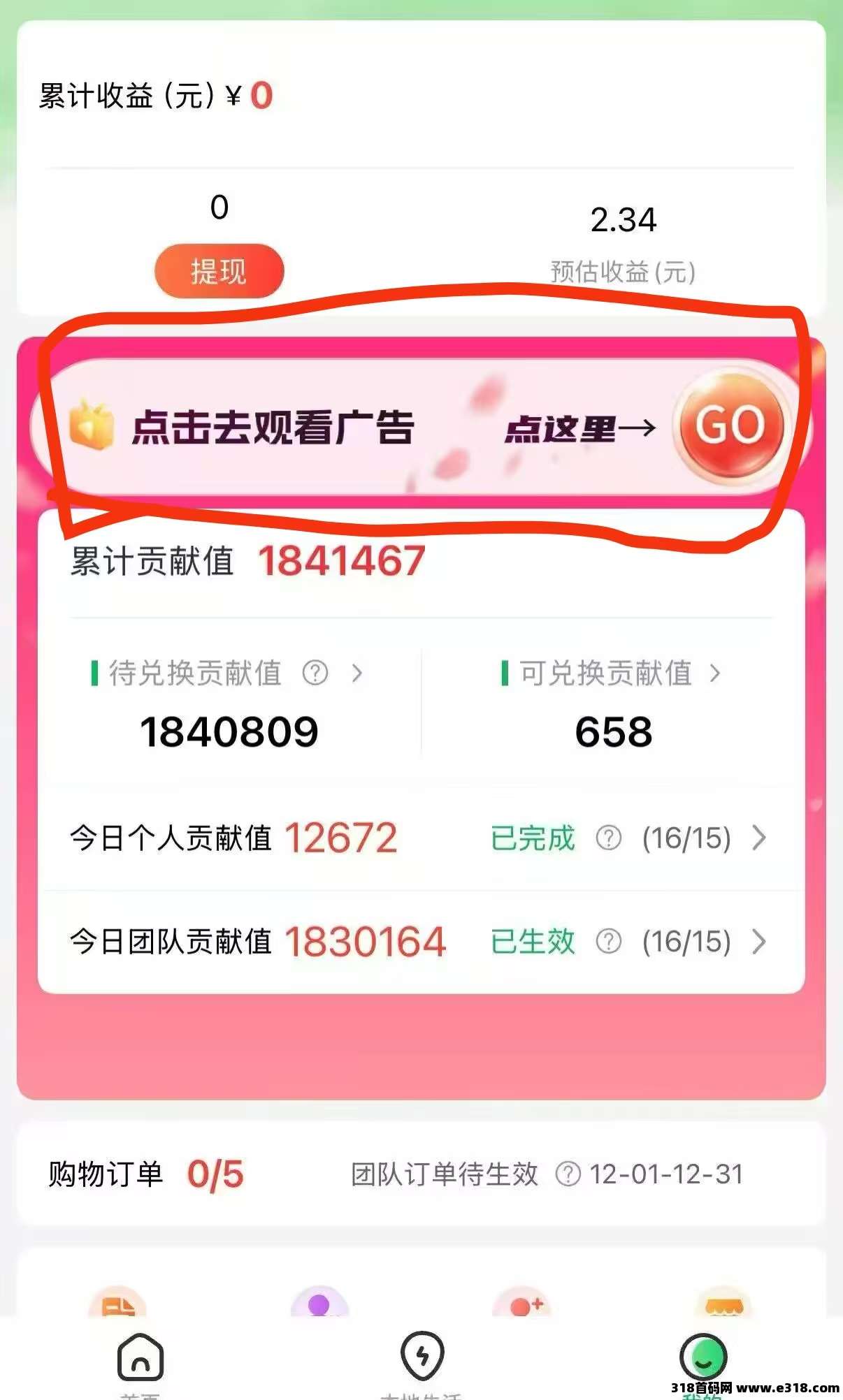Open the 今日个人贡献值 row
The image size is (843, 1400).
coord(759,838)
